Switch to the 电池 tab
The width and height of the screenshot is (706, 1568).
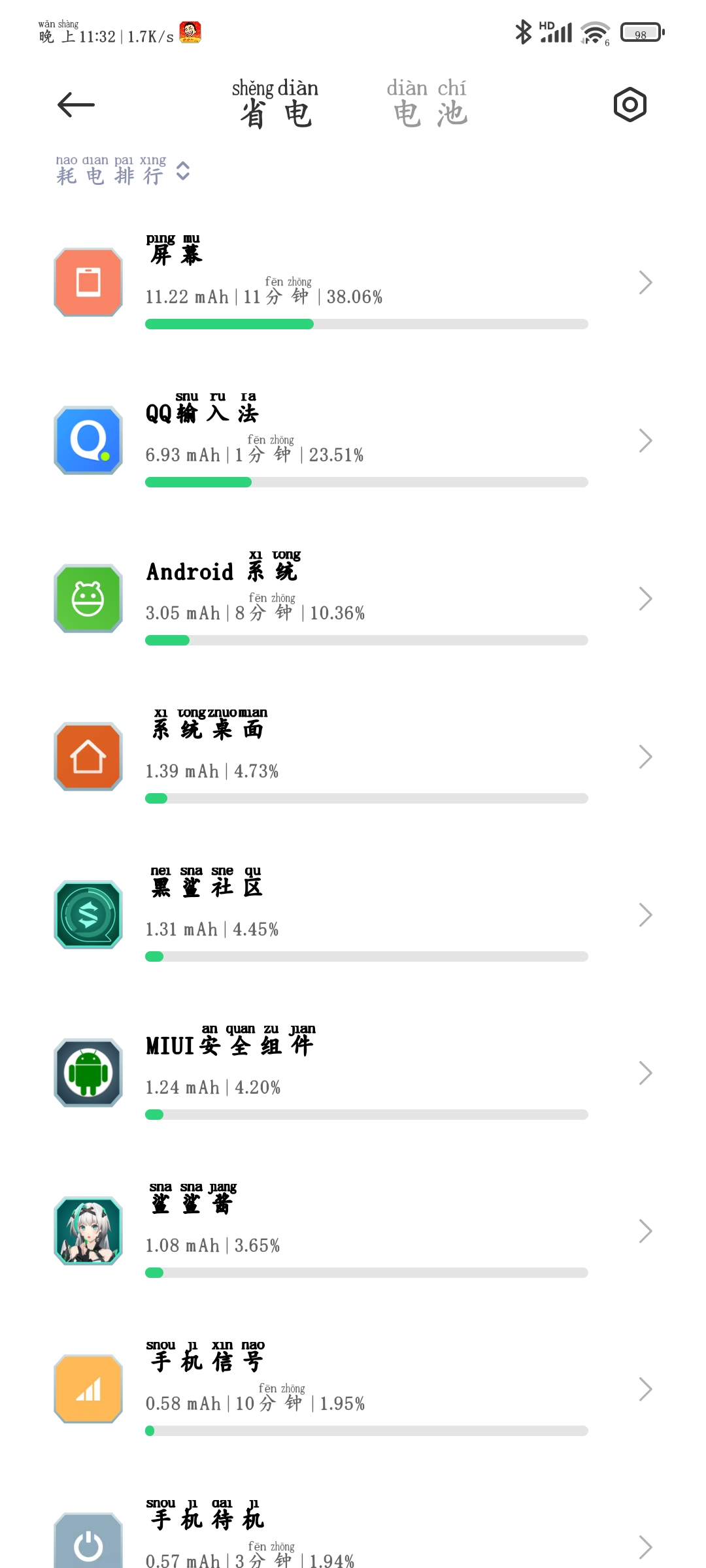[x=428, y=104]
